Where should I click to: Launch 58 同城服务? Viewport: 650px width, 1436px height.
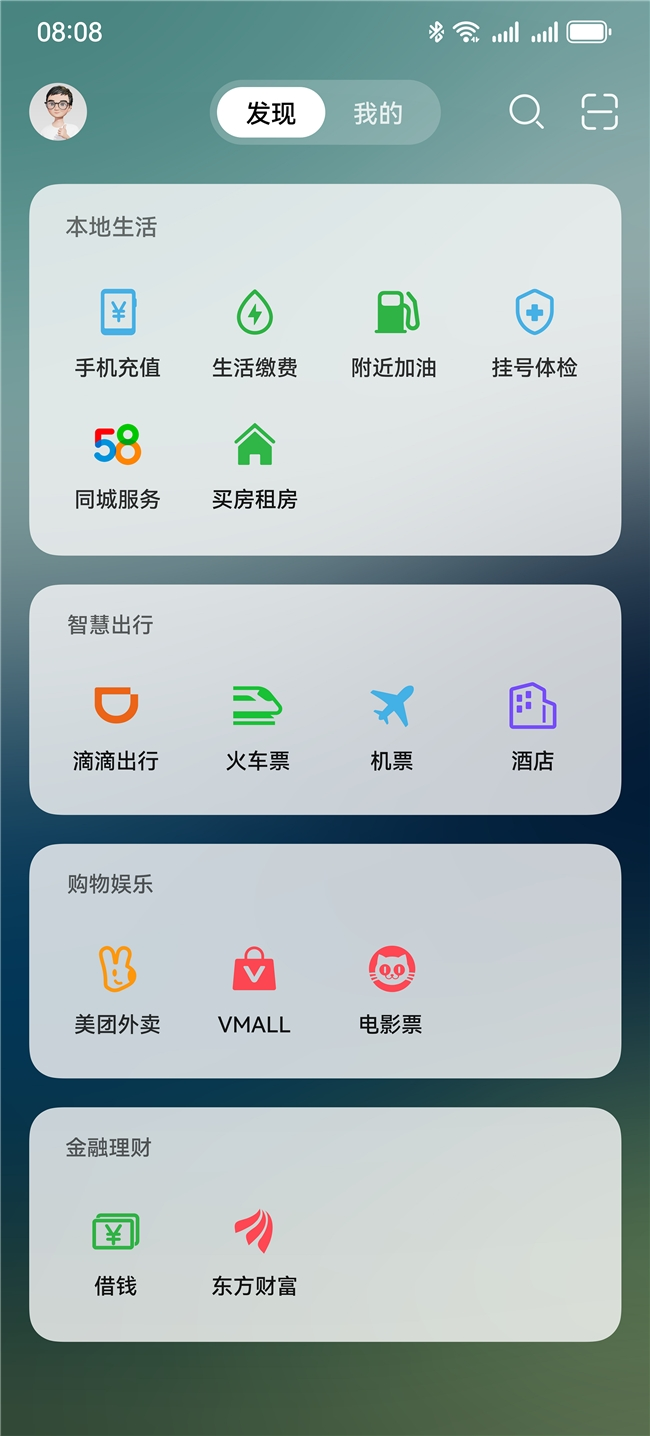coord(118,464)
